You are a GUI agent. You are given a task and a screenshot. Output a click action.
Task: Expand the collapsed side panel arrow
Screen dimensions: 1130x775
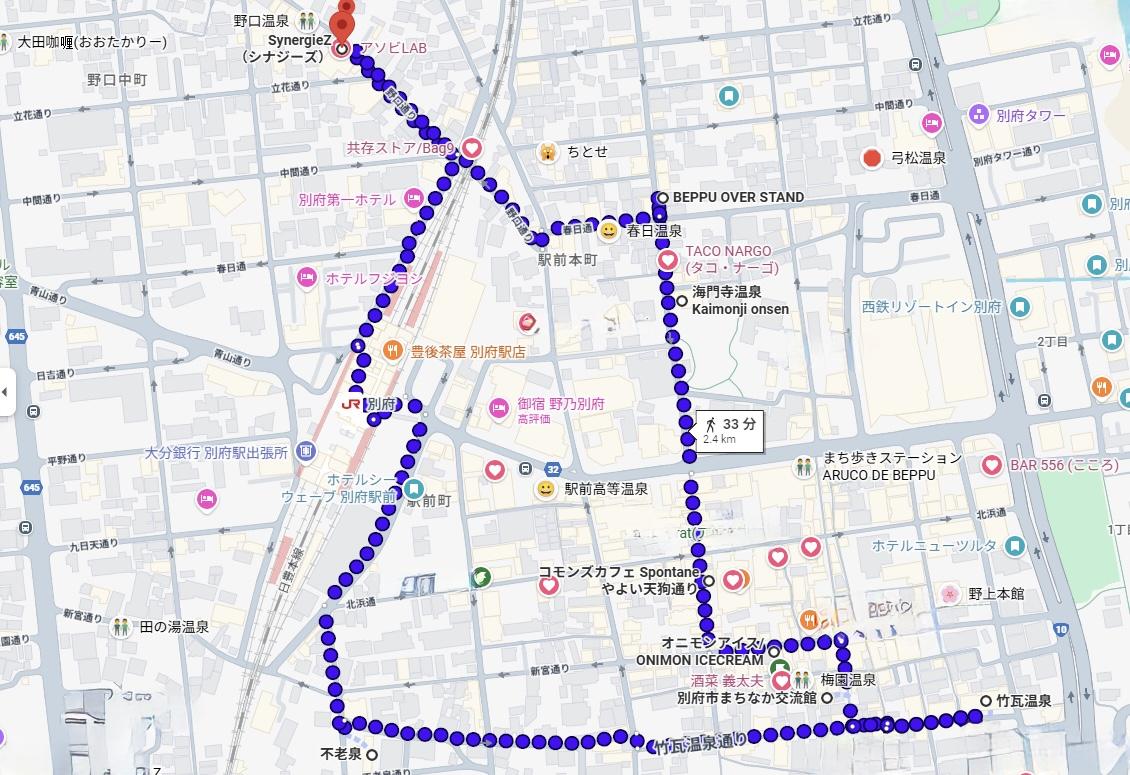pos(6,392)
